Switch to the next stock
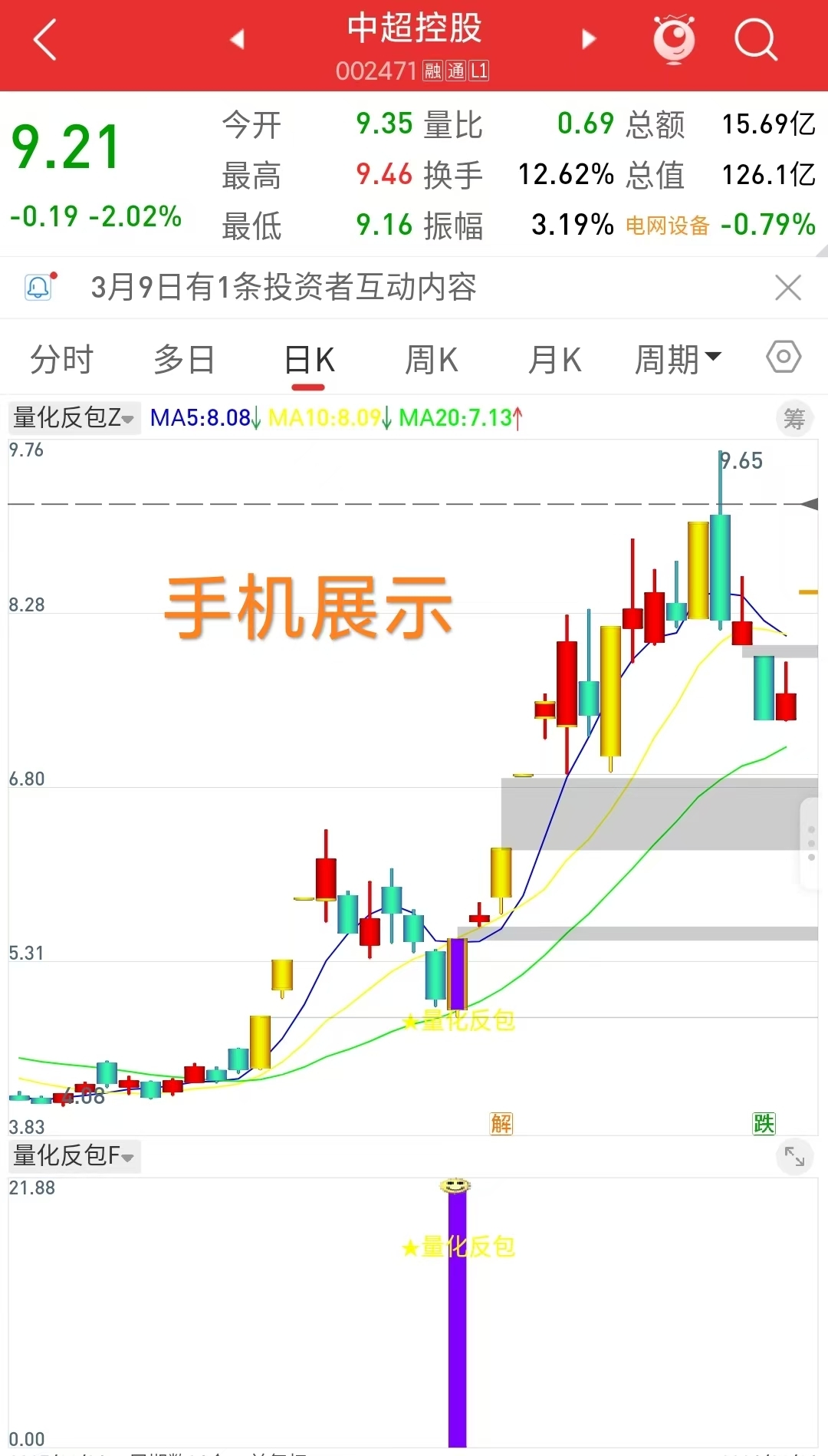This screenshot has width=828, height=1456. point(588,39)
